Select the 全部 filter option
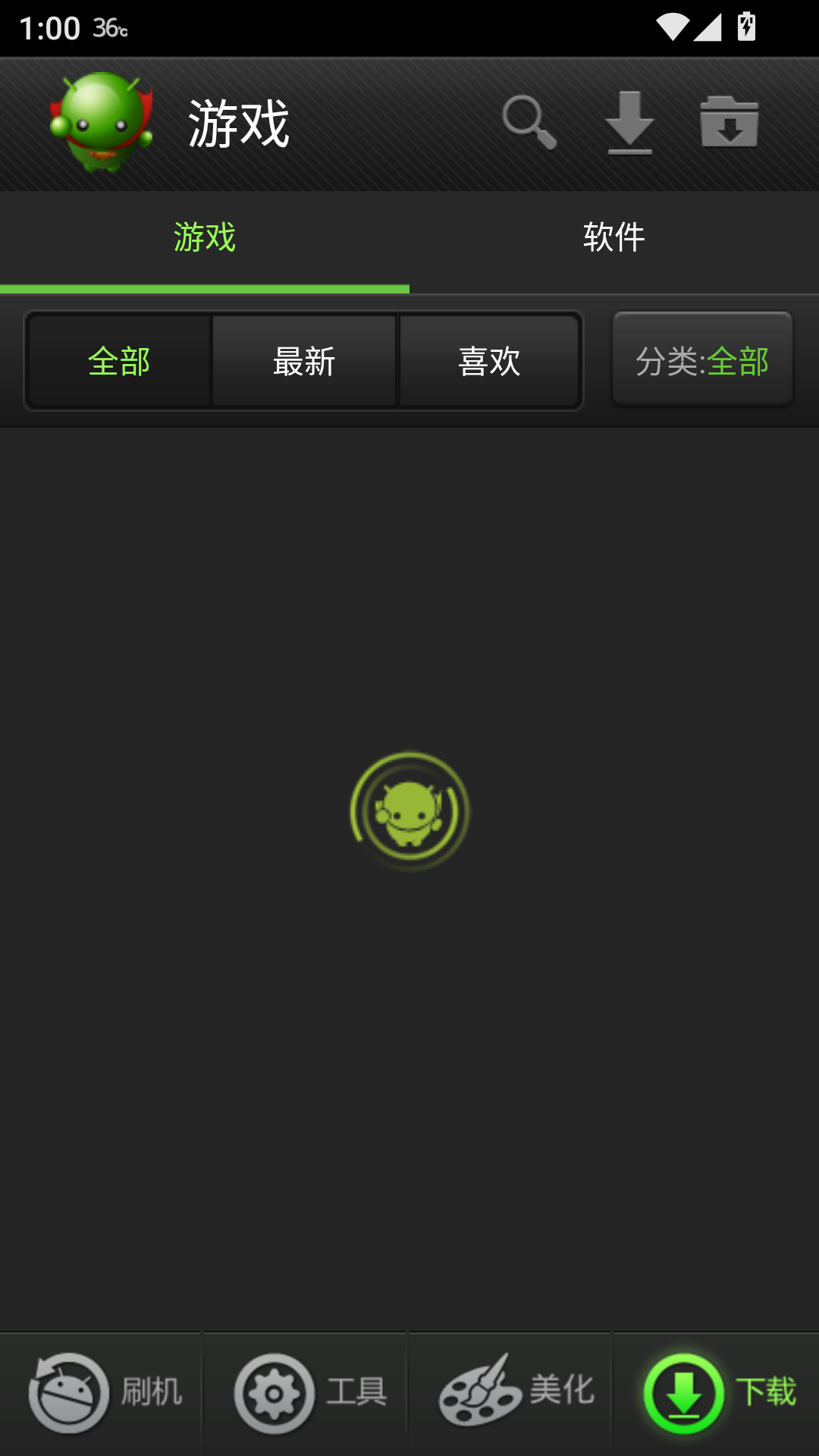 119,362
